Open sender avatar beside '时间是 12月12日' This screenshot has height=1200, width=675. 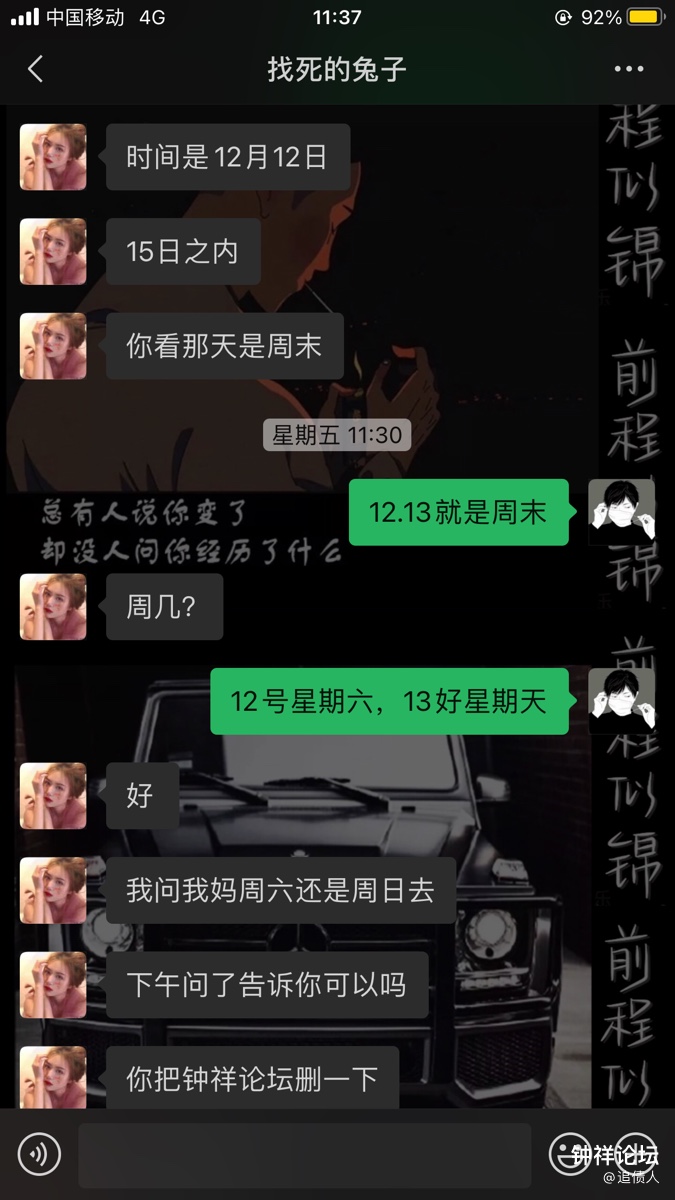coord(53,157)
